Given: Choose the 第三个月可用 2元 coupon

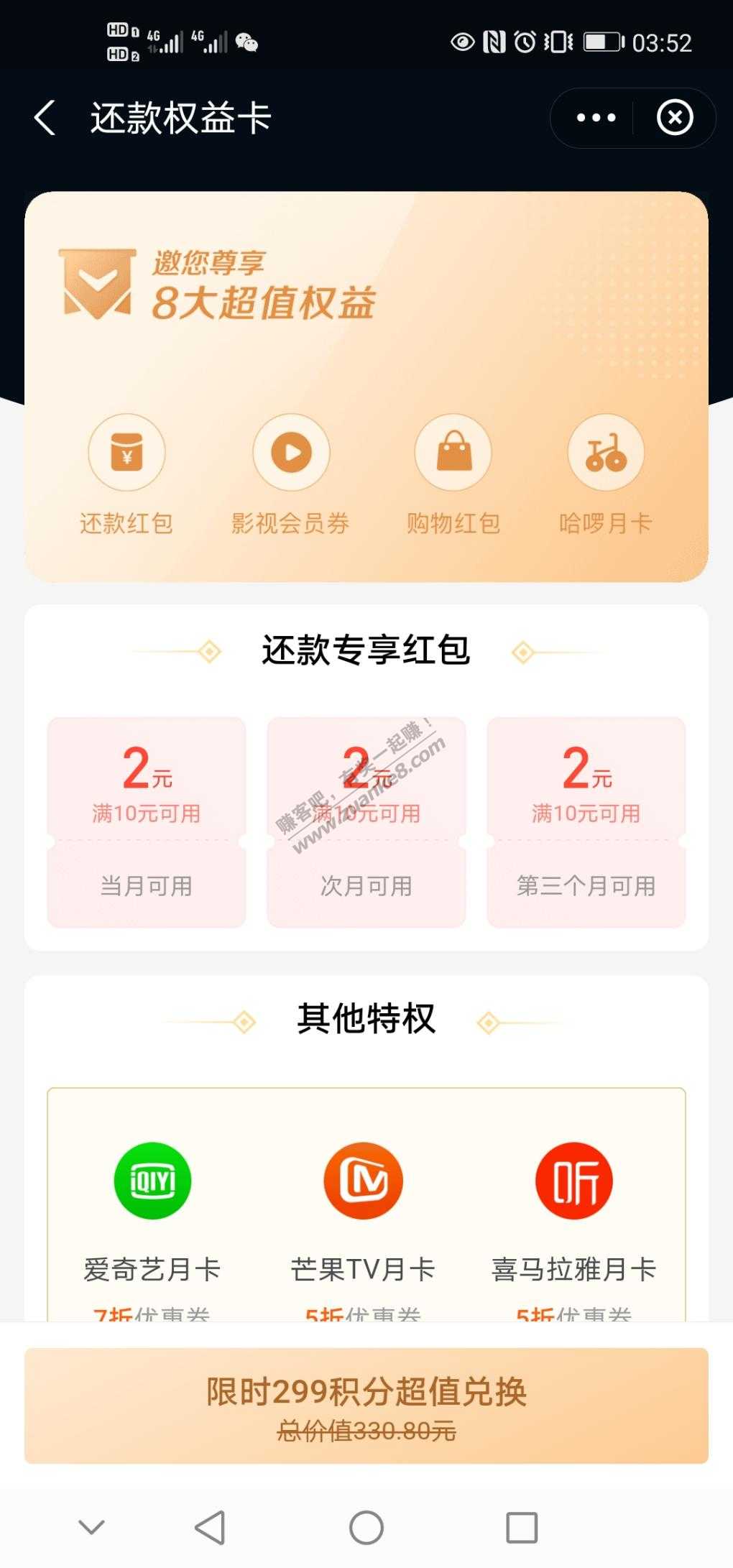Looking at the screenshot, I should pyautogui.click(x=586, y=821).
